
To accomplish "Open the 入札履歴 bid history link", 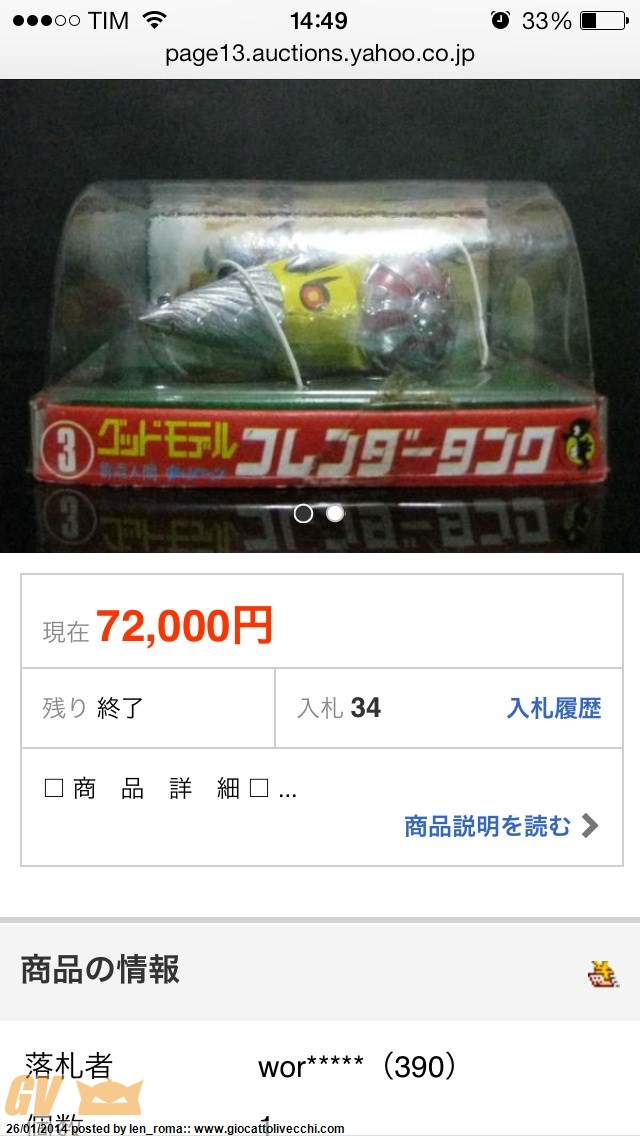I will pos(554,708).
